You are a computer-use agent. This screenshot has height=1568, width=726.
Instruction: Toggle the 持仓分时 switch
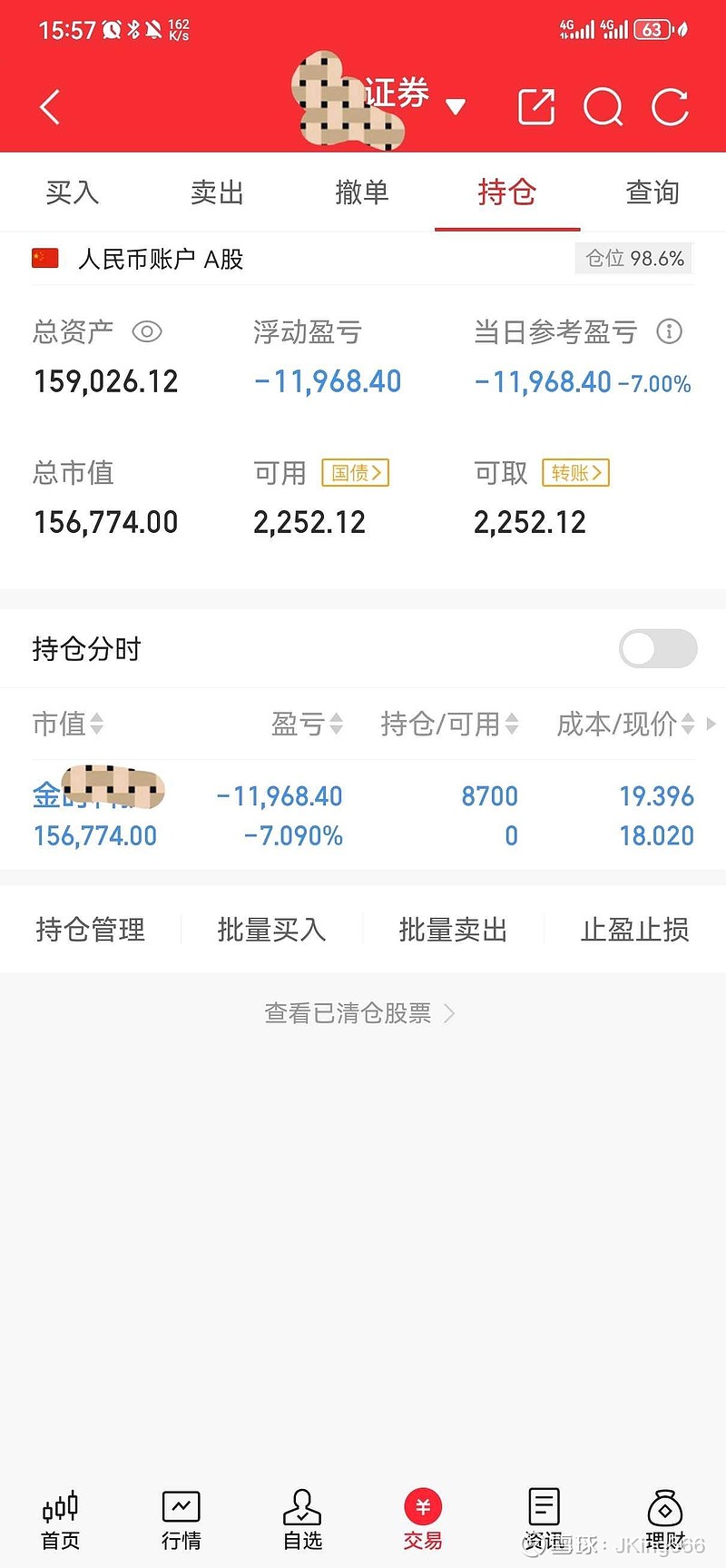click(658, 648)
